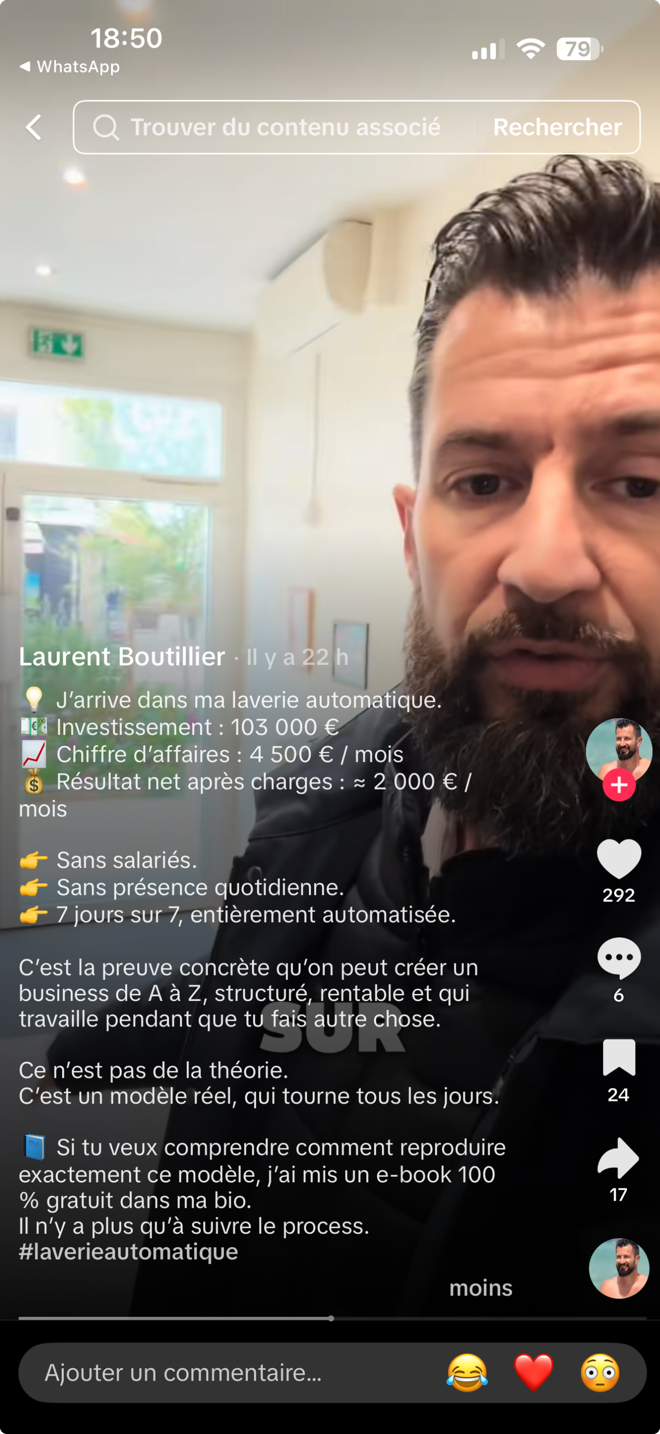Open the comments bubble
The image size is (660, 1434).
[x=618, y=958]
